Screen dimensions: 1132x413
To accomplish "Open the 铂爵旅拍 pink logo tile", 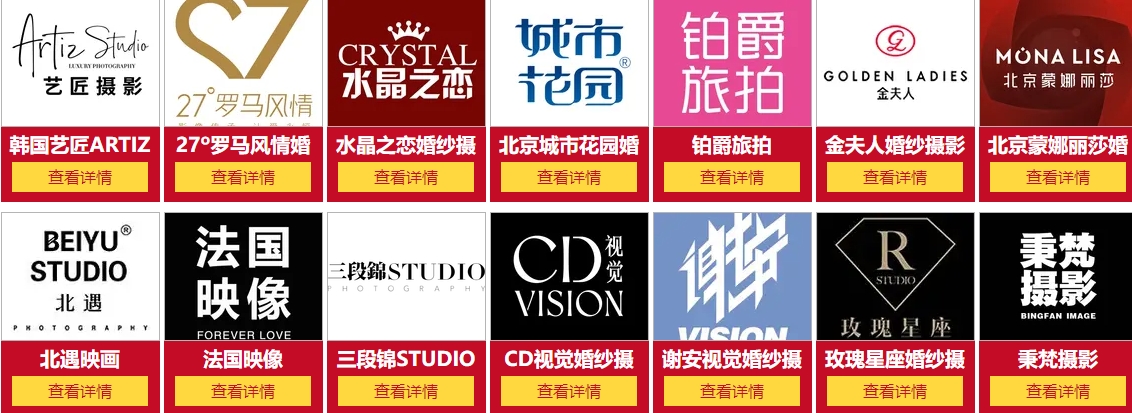I will [x=732, y=63].
